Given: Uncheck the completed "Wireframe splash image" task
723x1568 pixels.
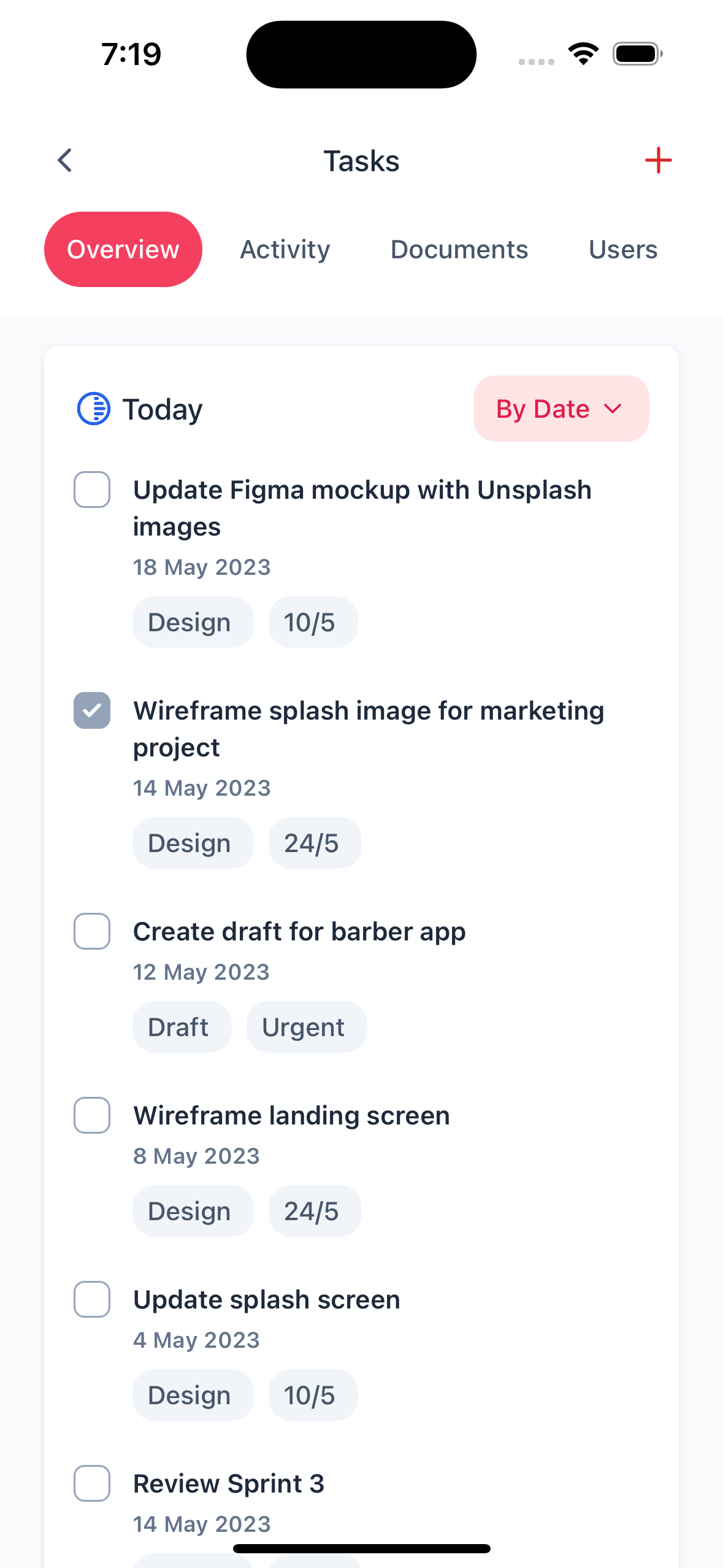Looking at the screenshot, I should click(92, 710).
